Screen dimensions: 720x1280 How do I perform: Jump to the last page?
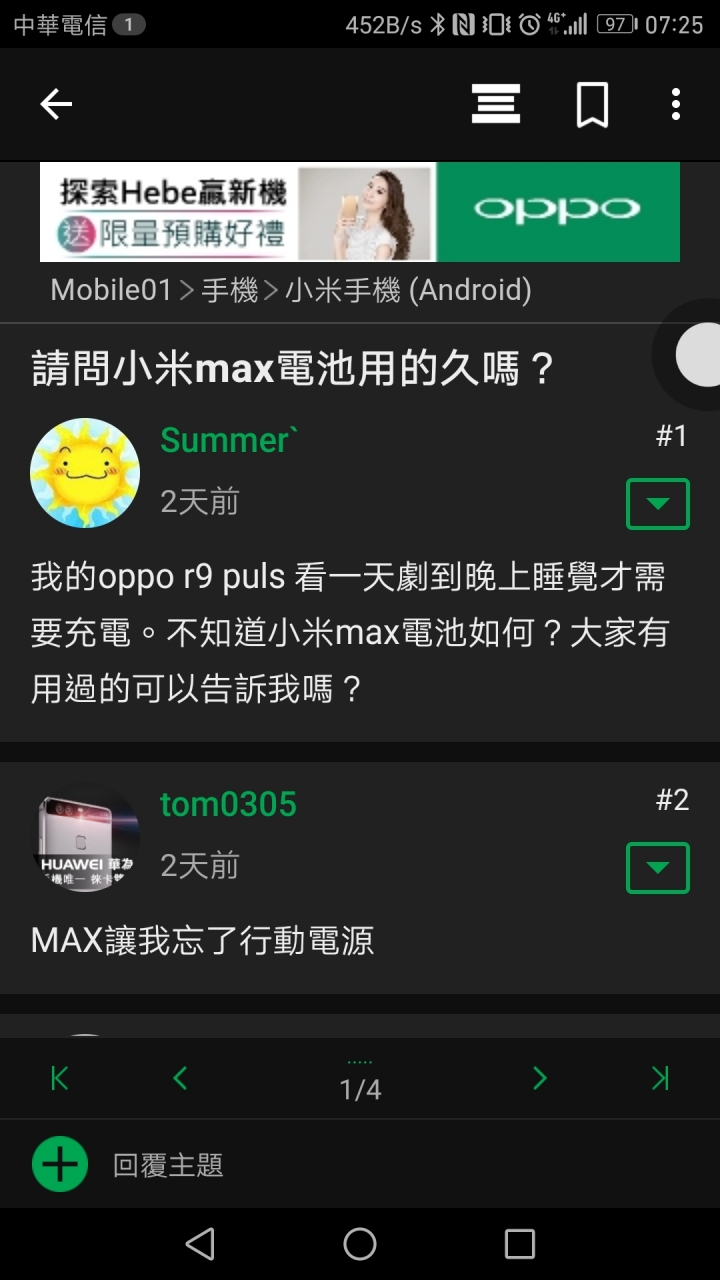coord(660,1078)
